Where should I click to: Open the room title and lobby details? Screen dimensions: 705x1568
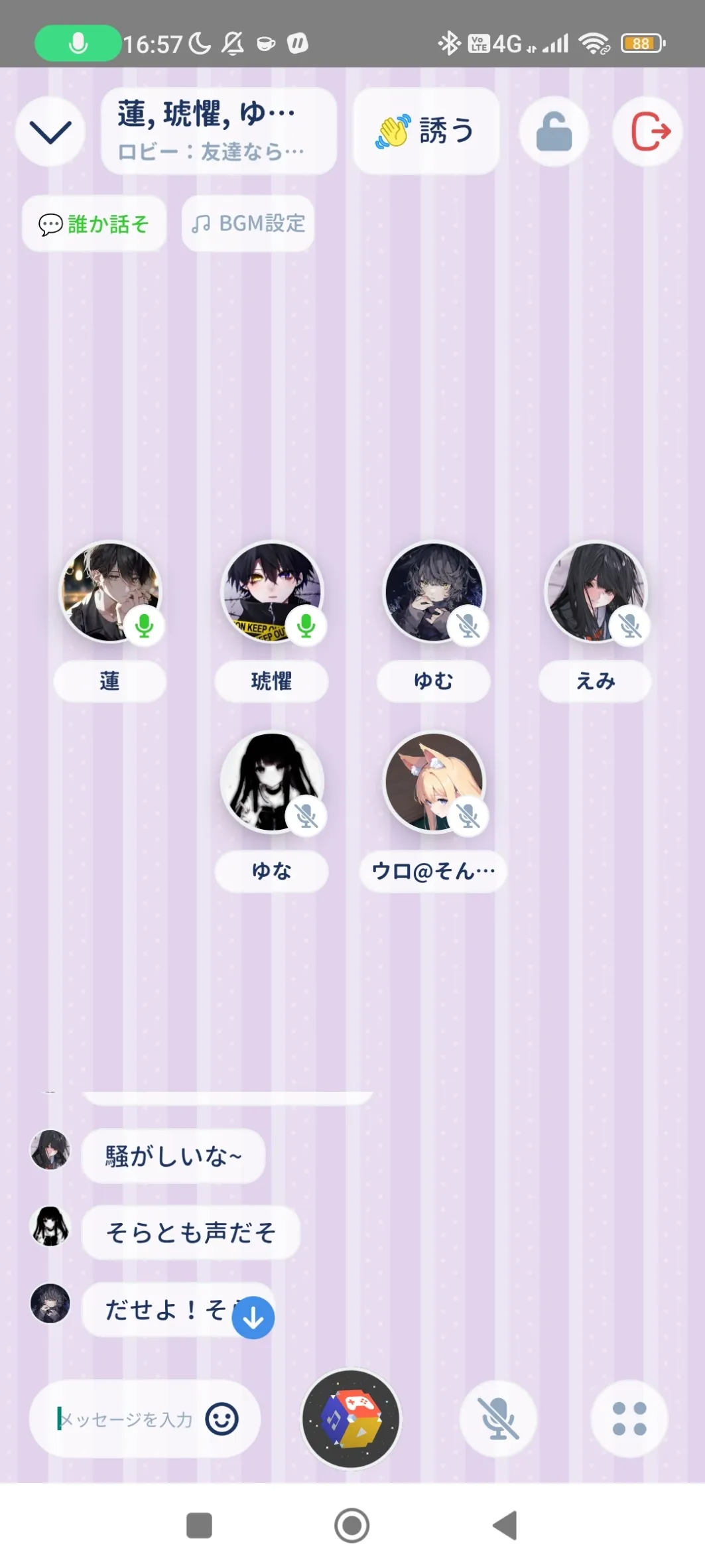coord(219,131)
